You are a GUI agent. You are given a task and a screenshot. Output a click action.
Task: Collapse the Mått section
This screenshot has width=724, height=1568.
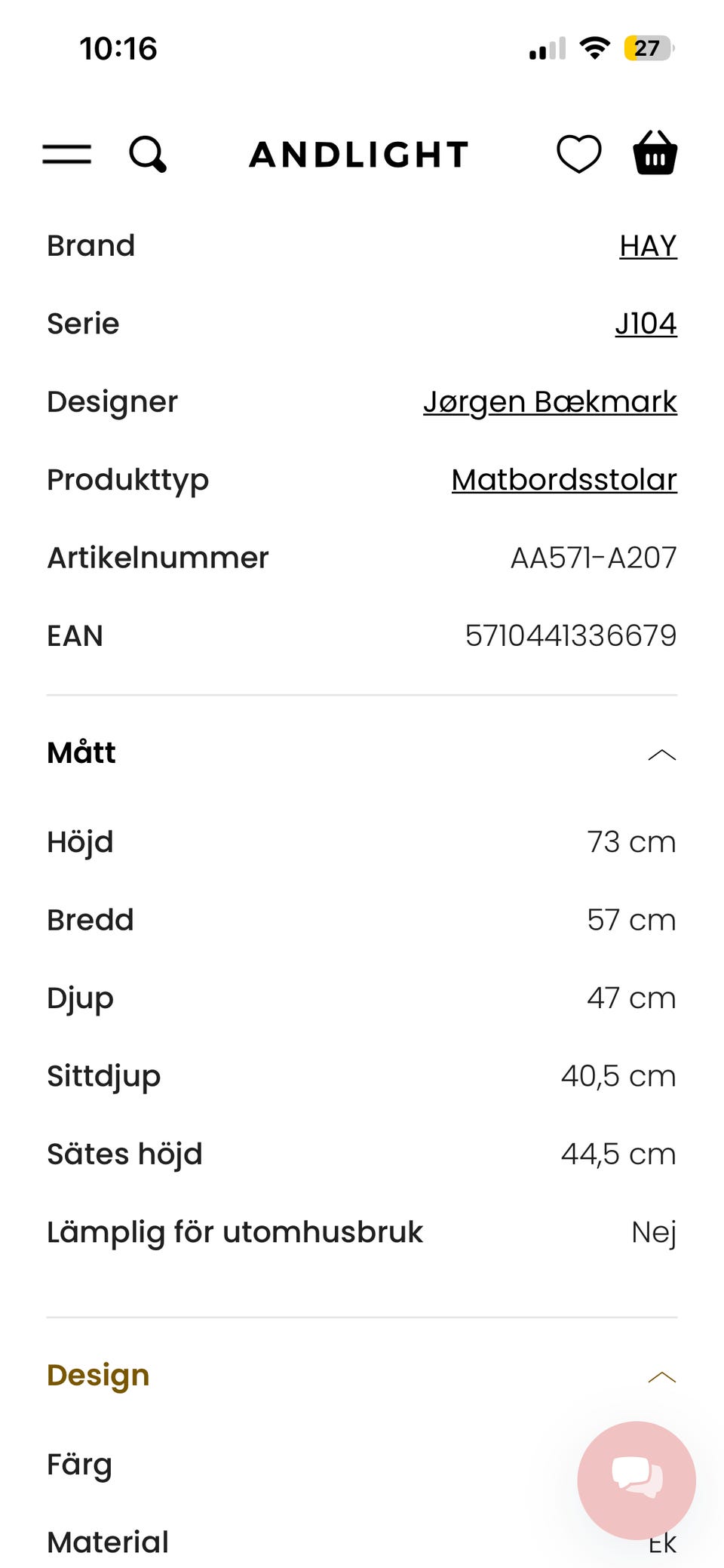[x=661, y=754]
